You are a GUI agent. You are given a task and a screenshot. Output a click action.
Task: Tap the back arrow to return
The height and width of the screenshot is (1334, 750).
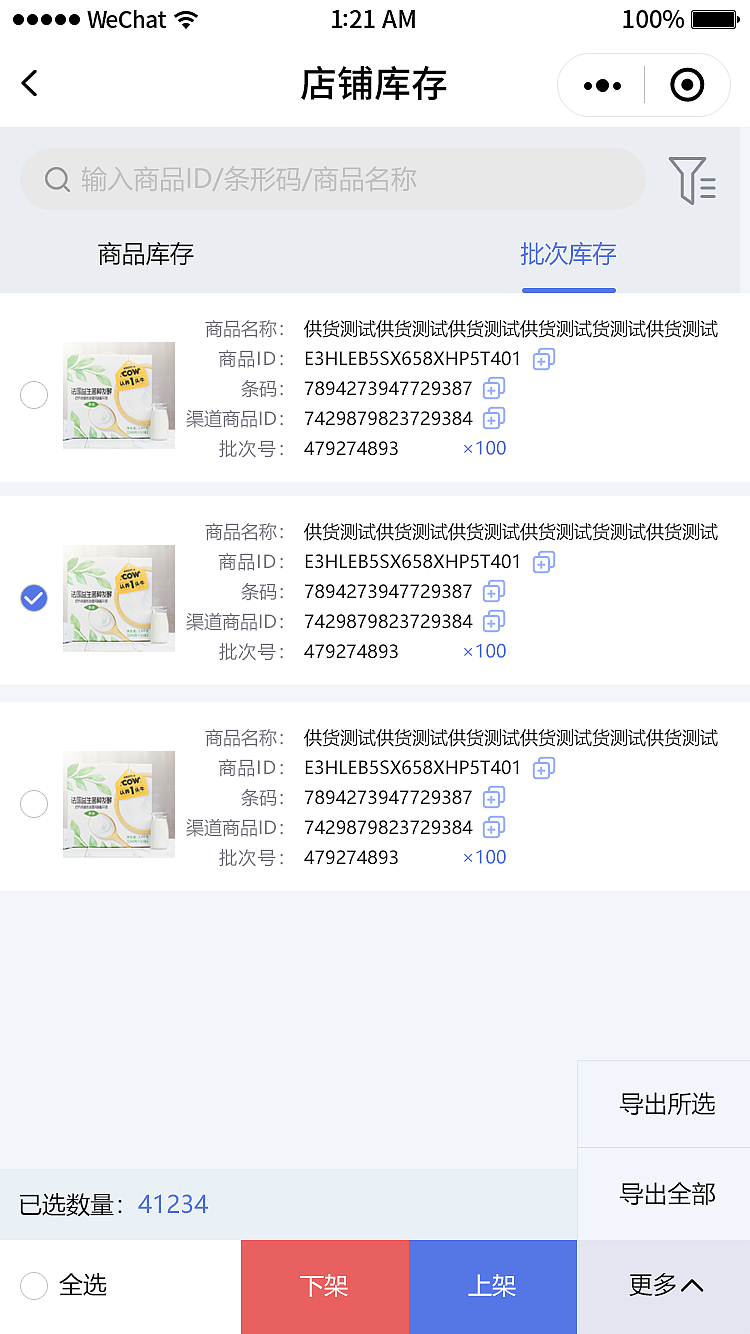click(x=29, y=84)
